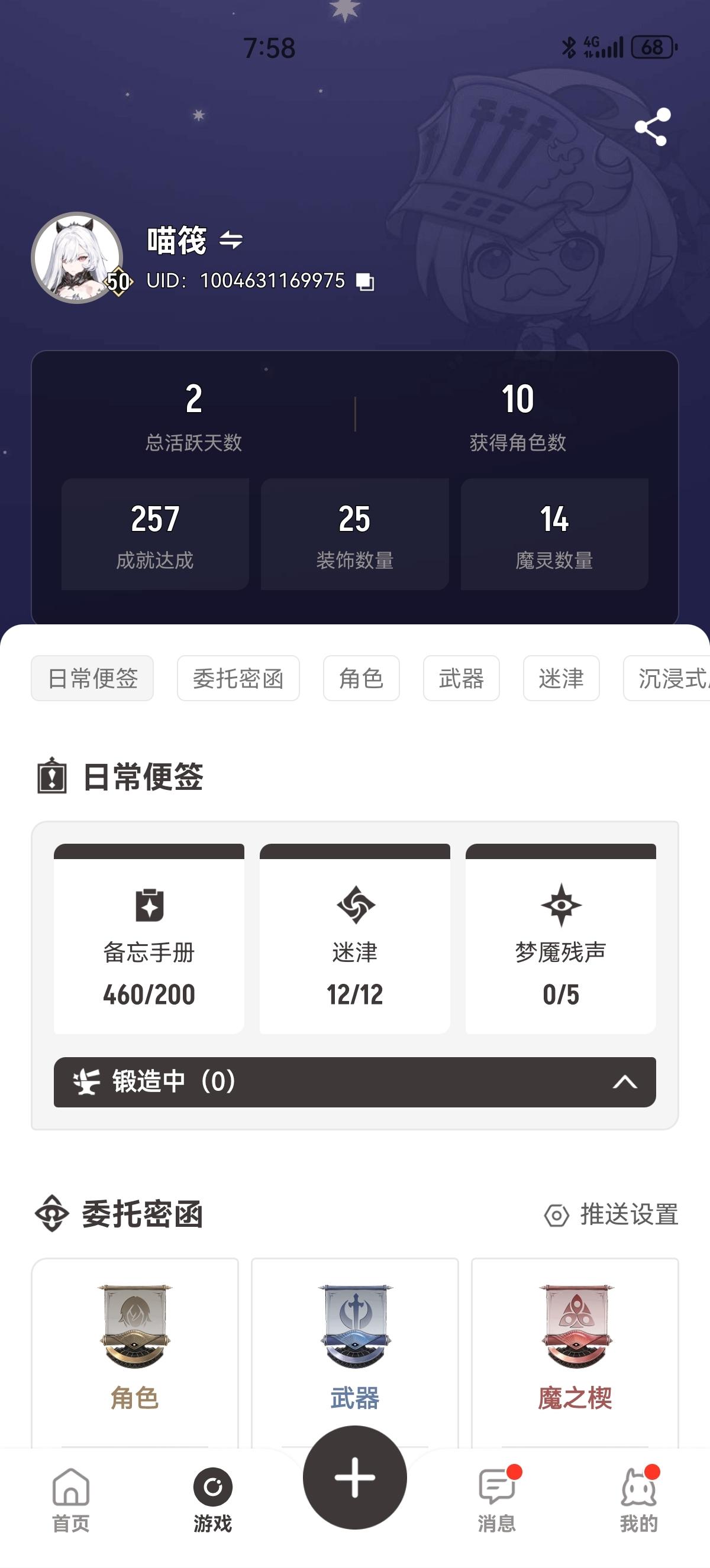Switch account via the arrows beside 喵筏
This screenshot has height=1568, width=710.
point(231,240)
